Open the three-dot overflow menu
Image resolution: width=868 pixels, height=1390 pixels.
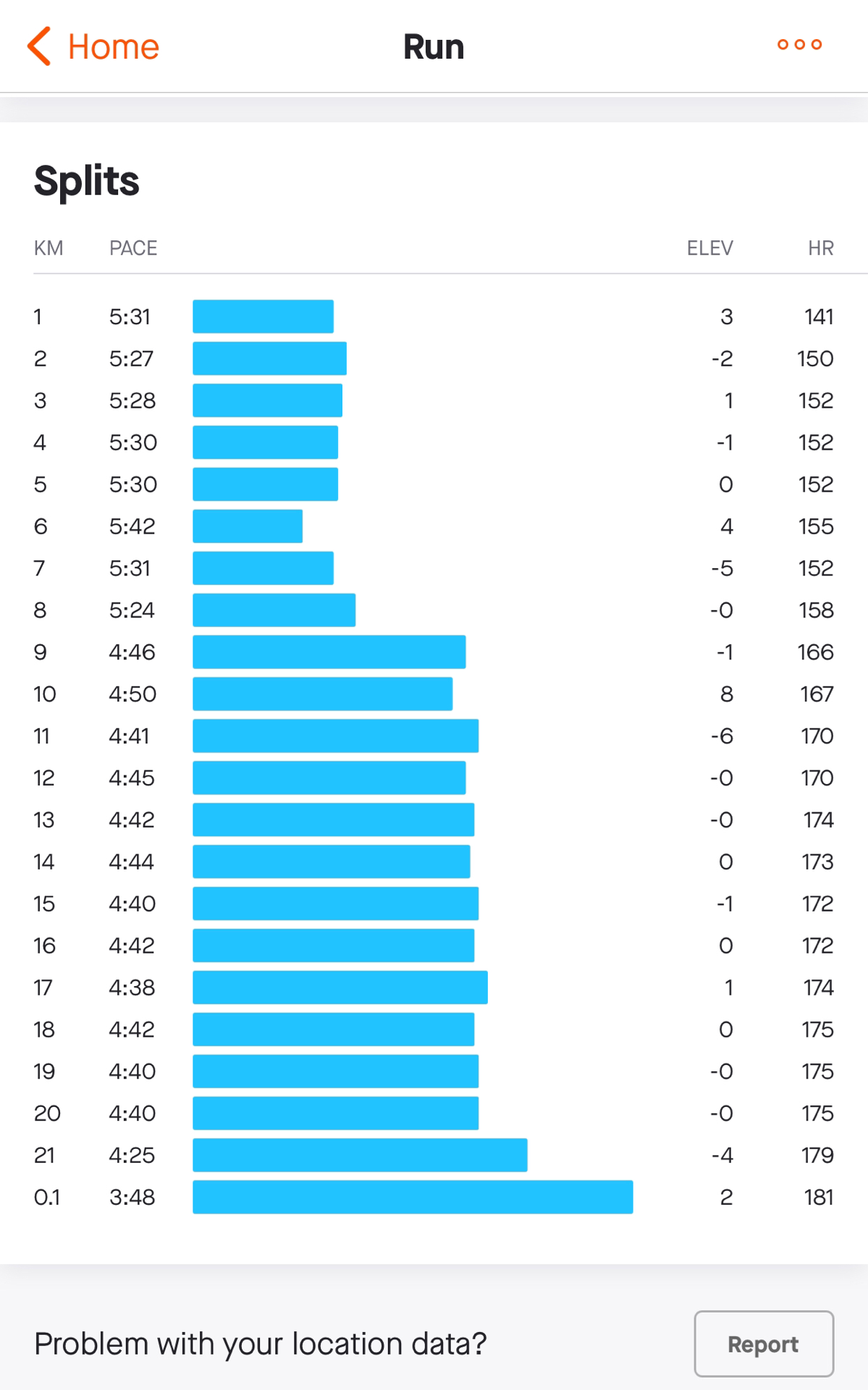click(799, 45)
